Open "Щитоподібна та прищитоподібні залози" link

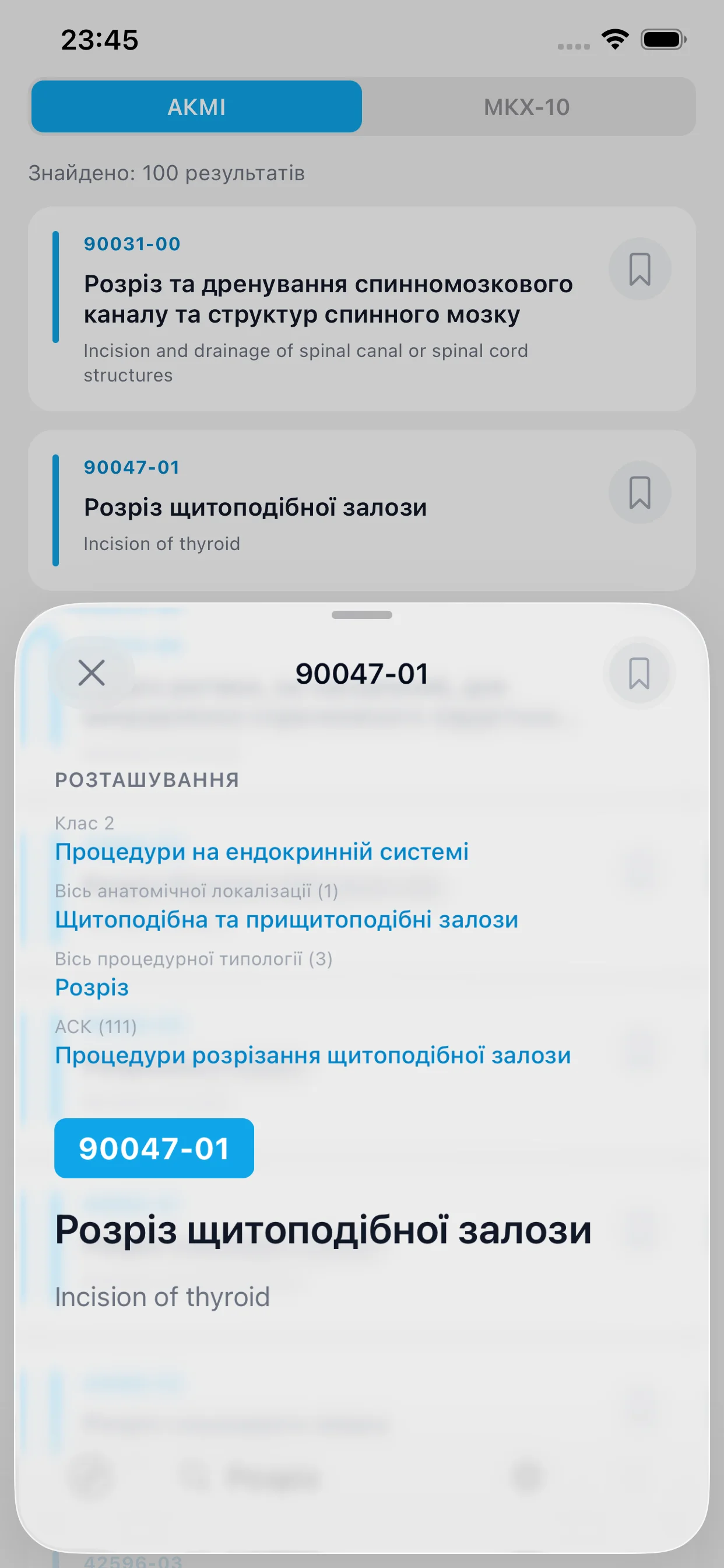(x=286, y=920)
